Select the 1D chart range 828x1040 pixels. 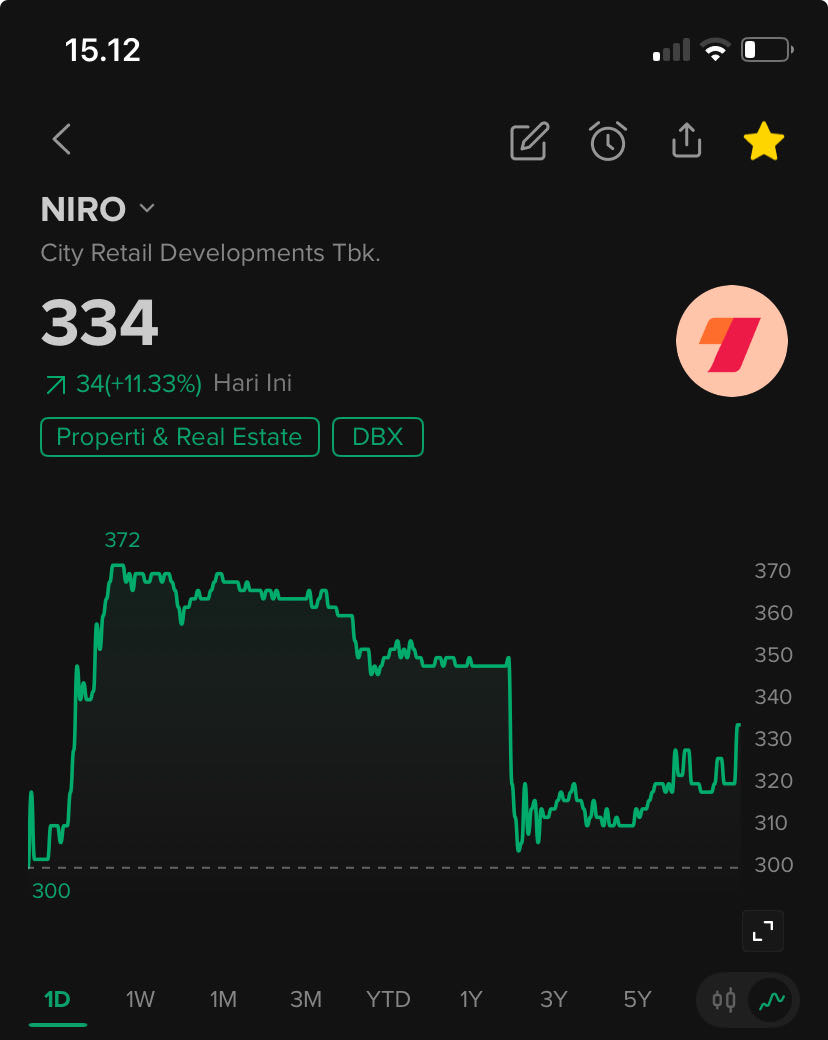[x=57, y=999]
